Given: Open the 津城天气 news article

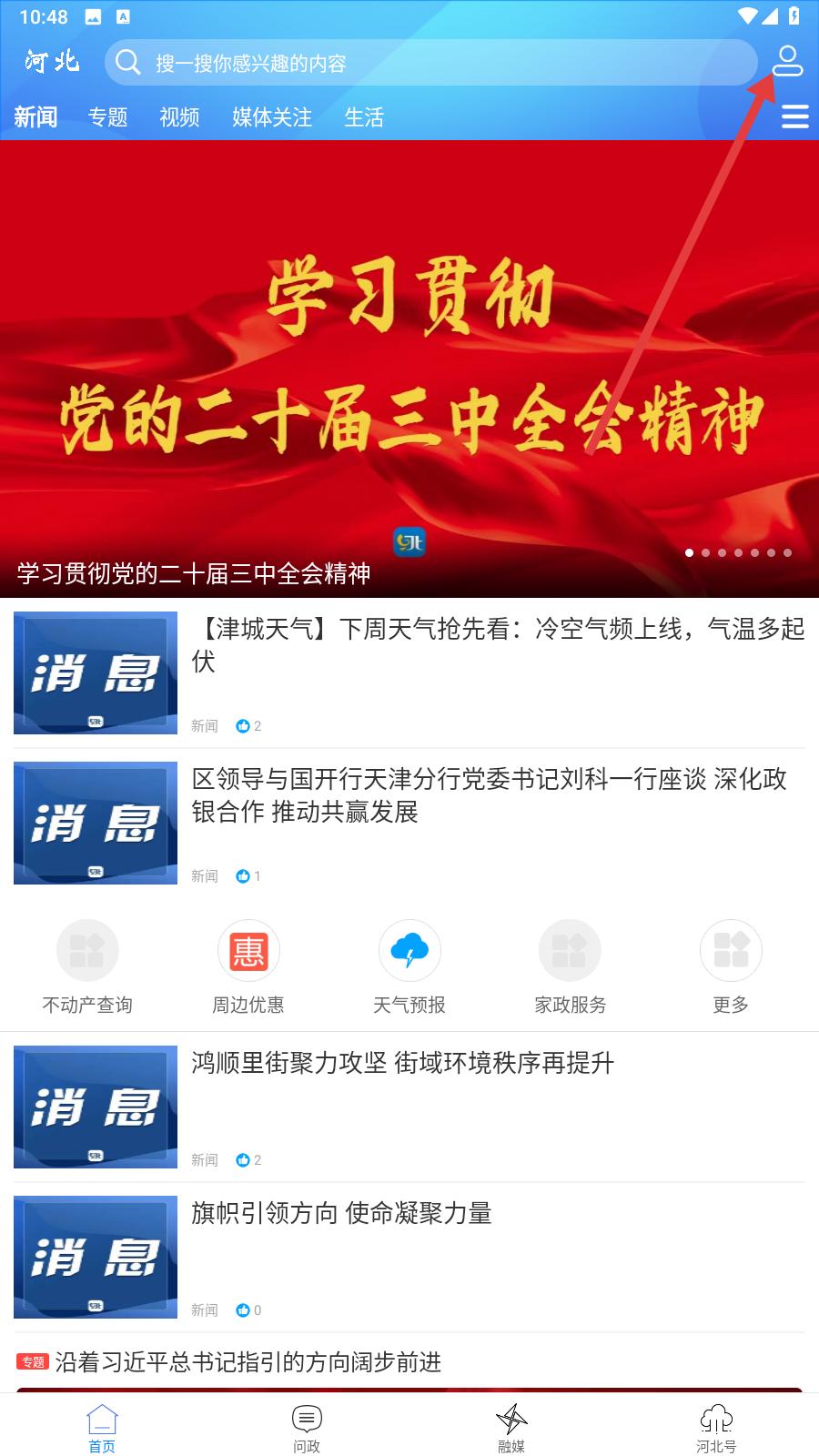Looking at the screenshot, I should click(409, 673).
